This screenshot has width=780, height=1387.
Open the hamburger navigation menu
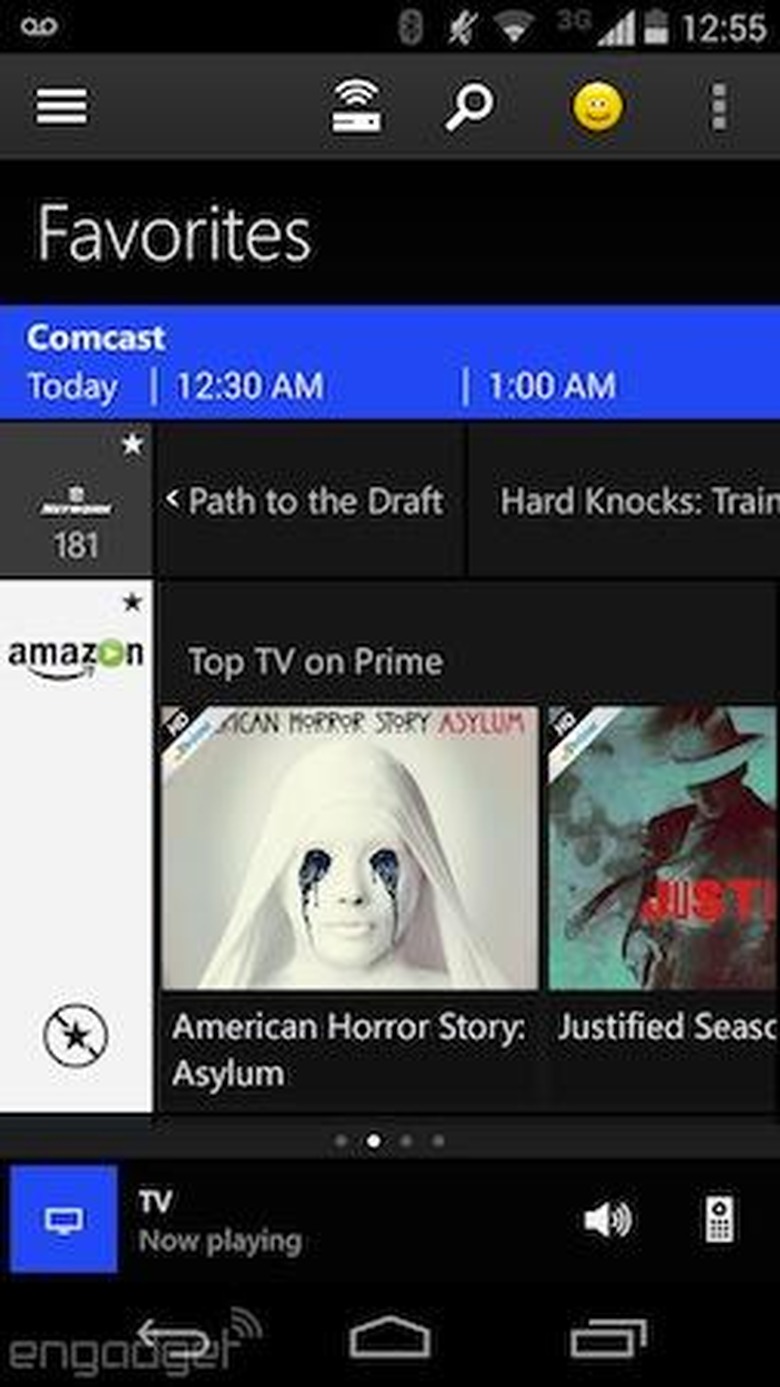click(x=61, y=106)
